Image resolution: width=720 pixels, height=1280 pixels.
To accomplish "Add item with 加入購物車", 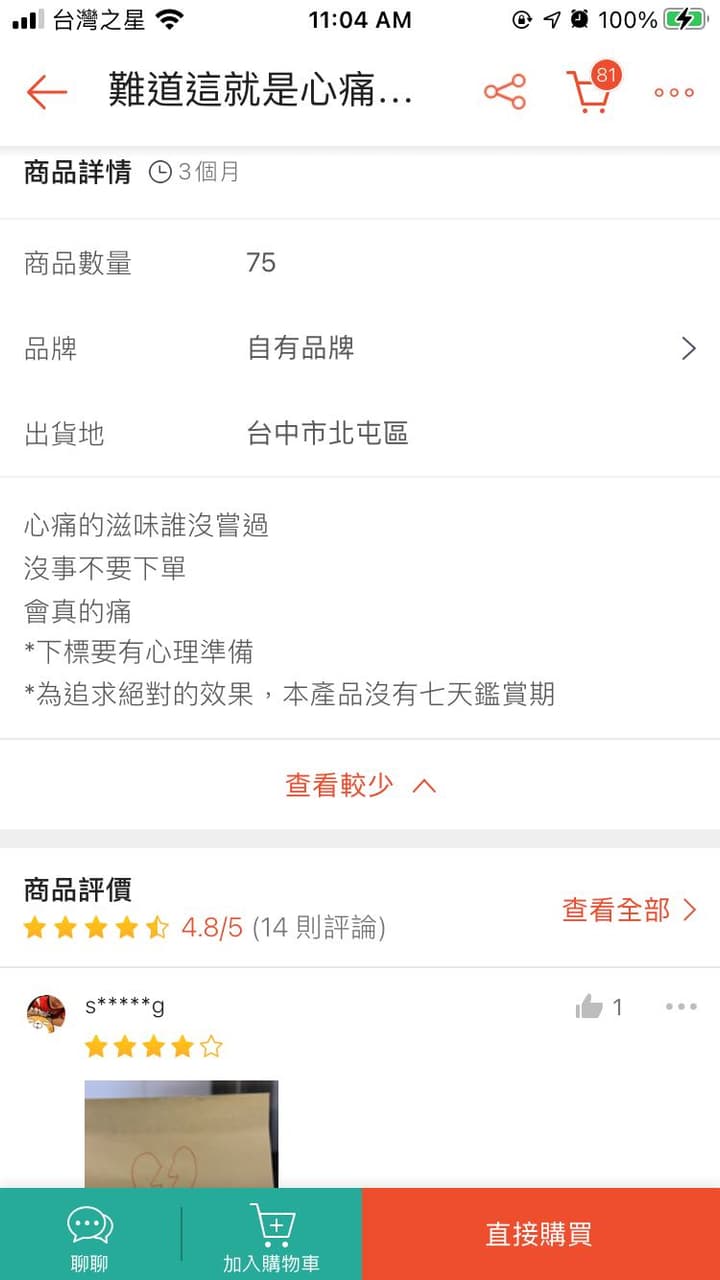I will [x=271, y=1234].
